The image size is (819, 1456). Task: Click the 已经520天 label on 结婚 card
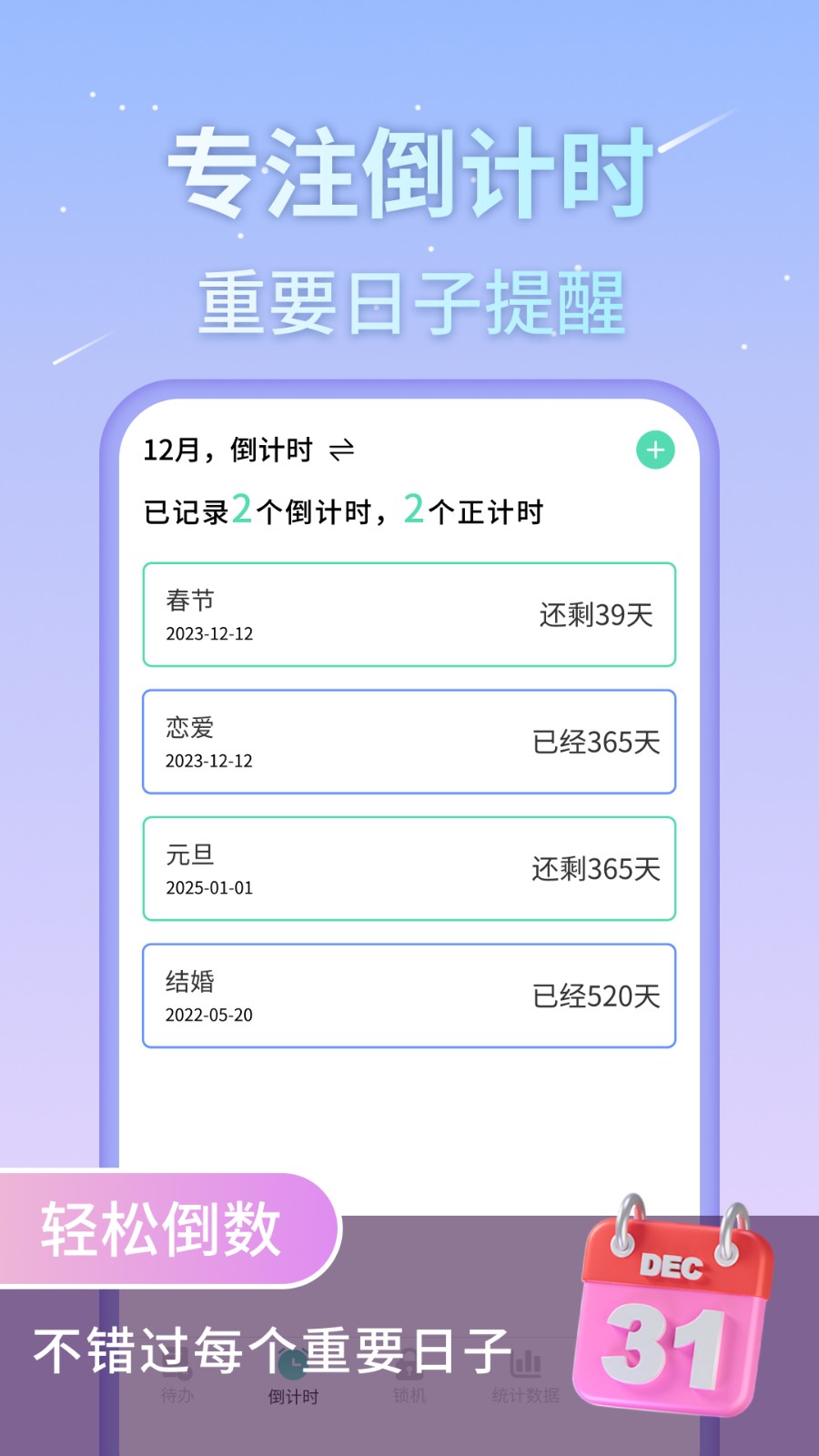[598, 996]
